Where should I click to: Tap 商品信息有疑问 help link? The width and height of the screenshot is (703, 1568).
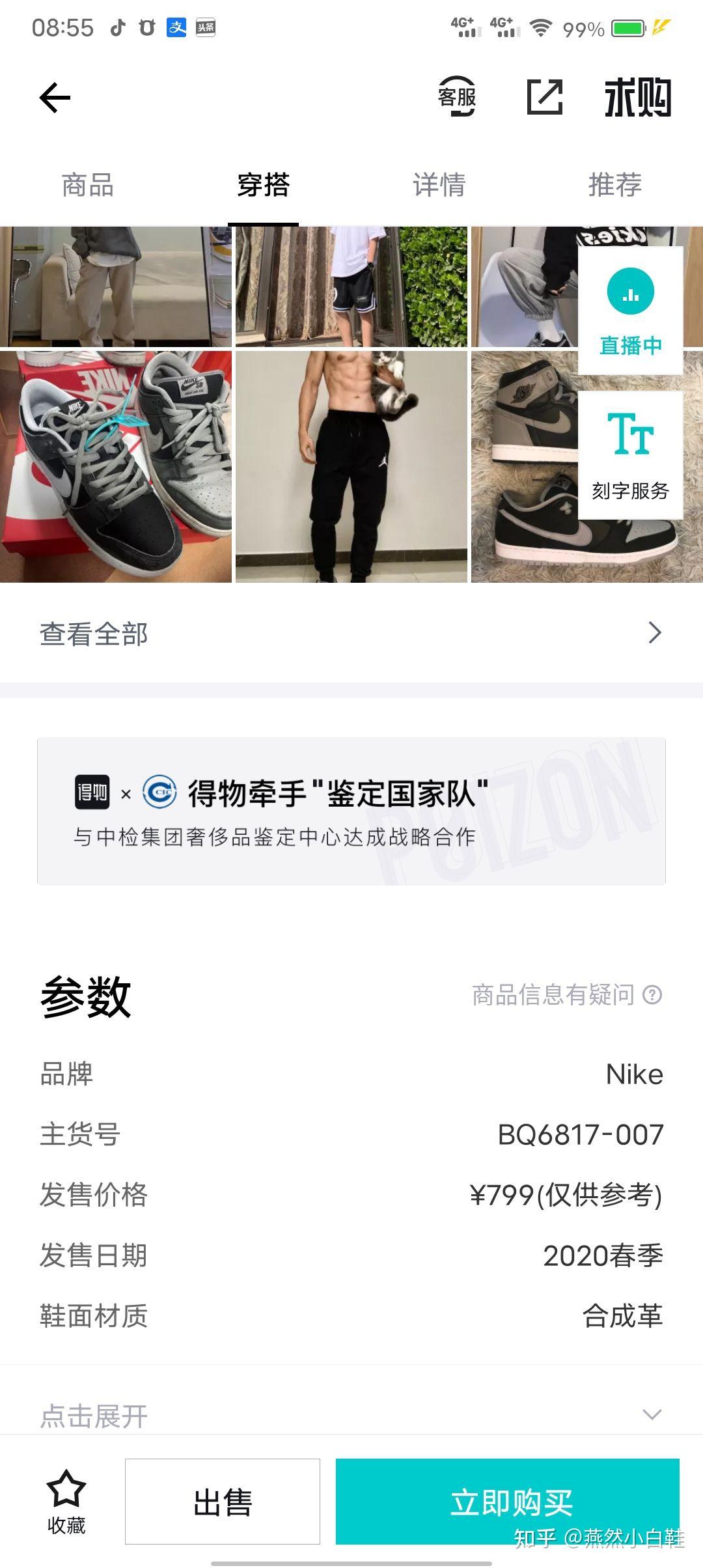point(566,995)
